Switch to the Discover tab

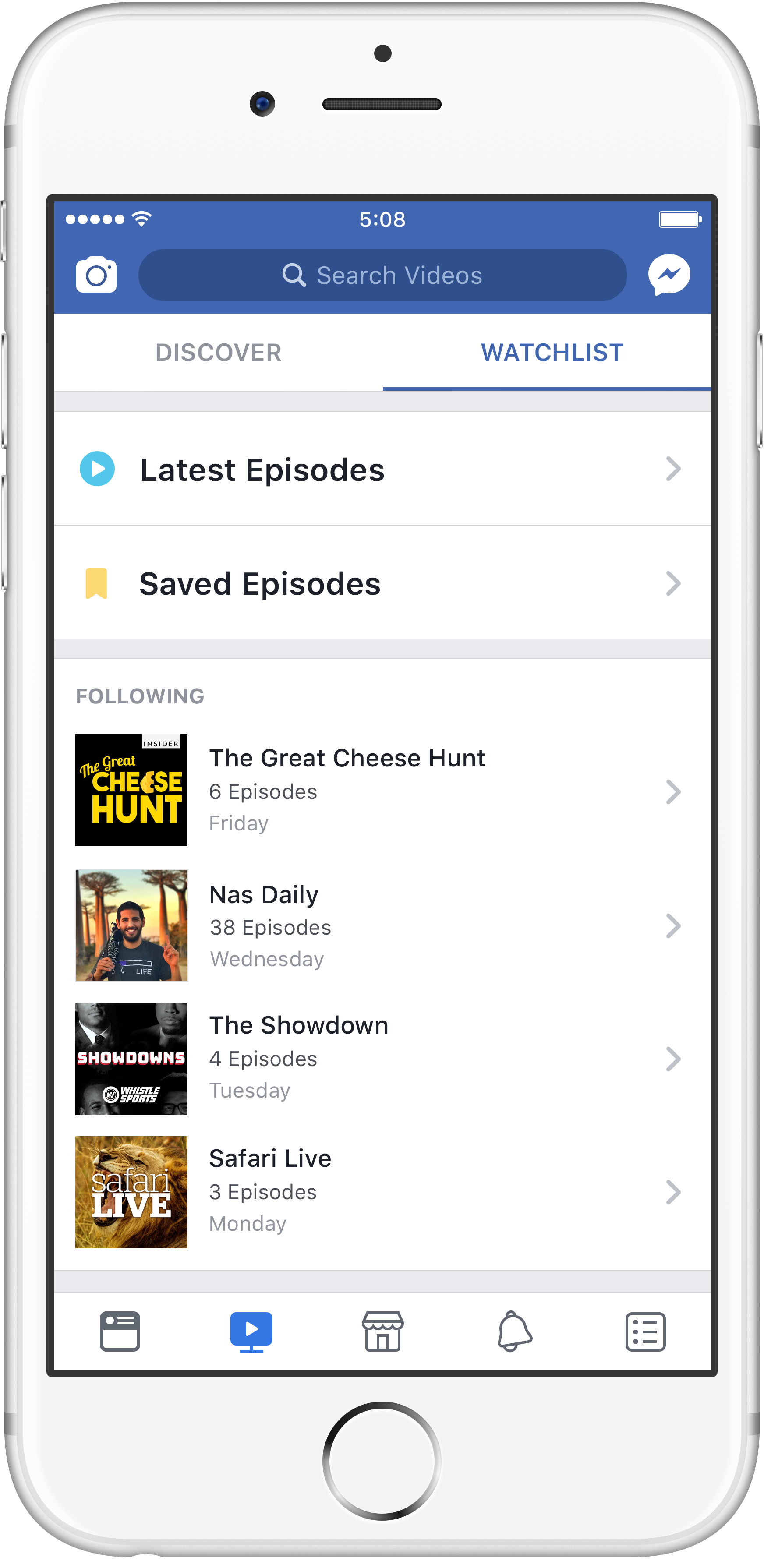point(218,353)
